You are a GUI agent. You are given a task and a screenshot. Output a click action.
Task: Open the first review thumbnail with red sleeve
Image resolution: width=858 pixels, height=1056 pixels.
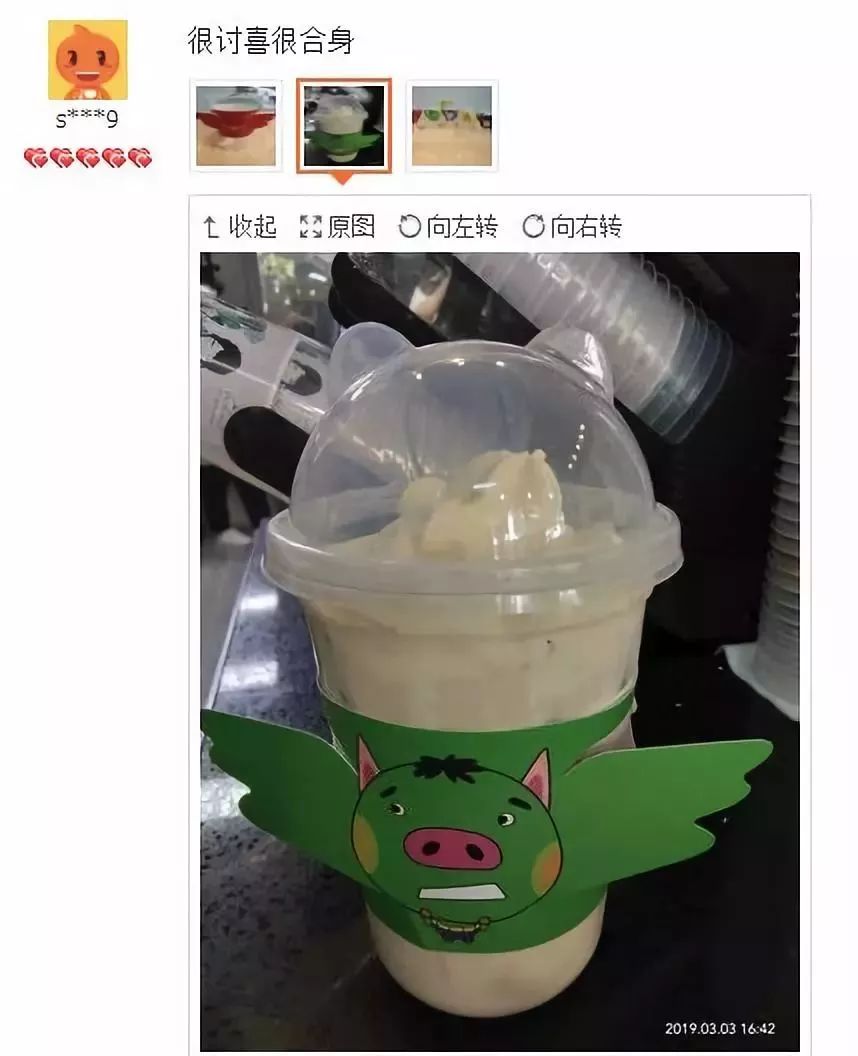[235, 125]
